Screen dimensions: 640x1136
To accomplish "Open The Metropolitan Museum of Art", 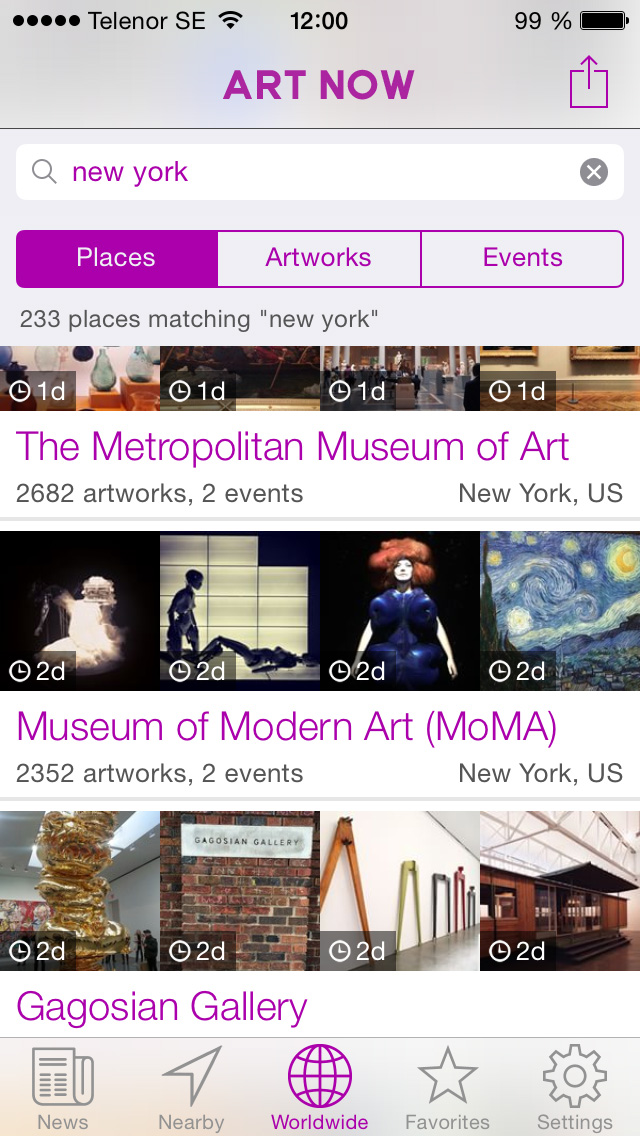I will pyautogui.click(x=293, y=447).
